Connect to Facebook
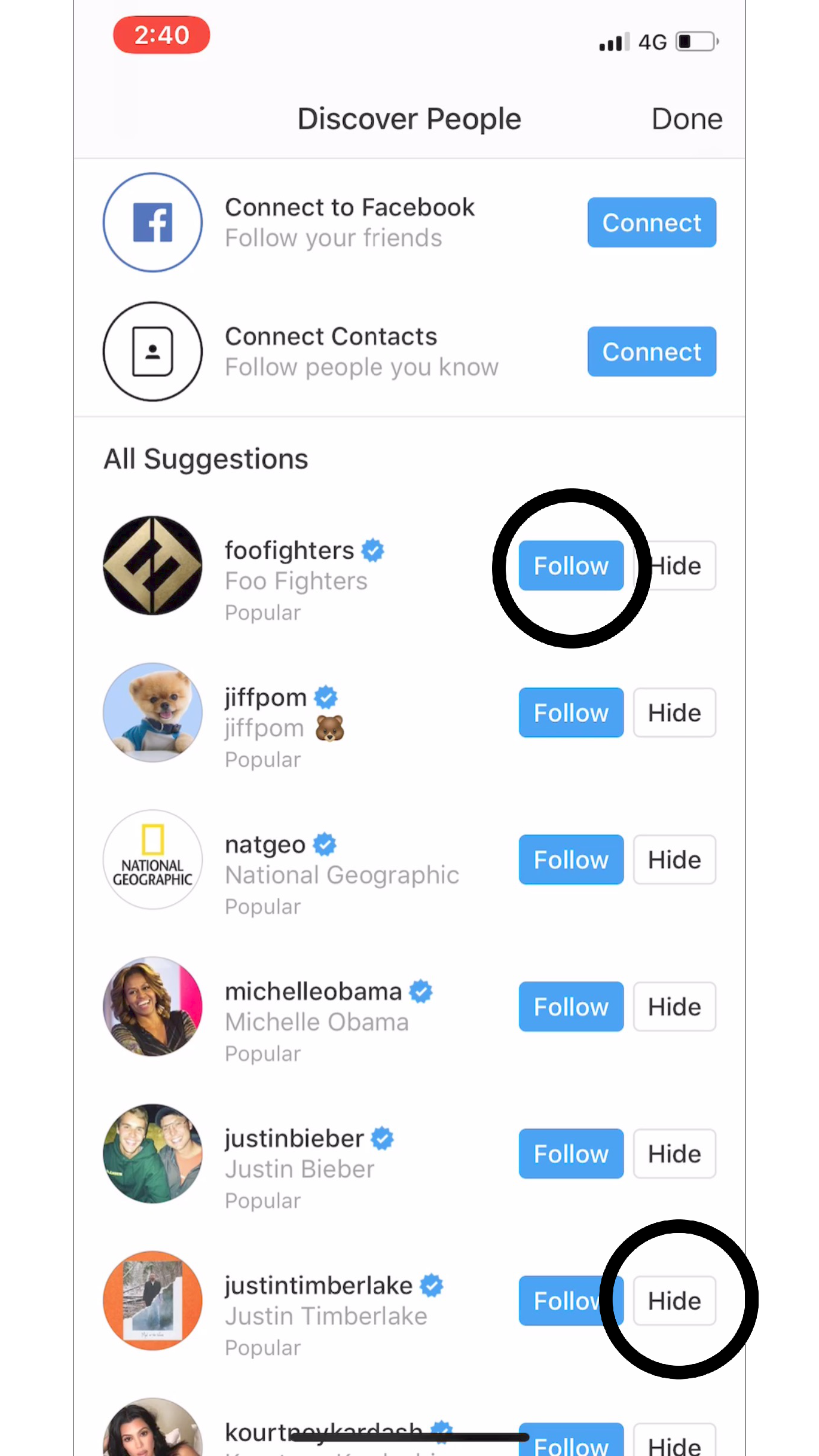Image resolution: width=819 pixels, height=1456 pixels. tap(651, 222)
